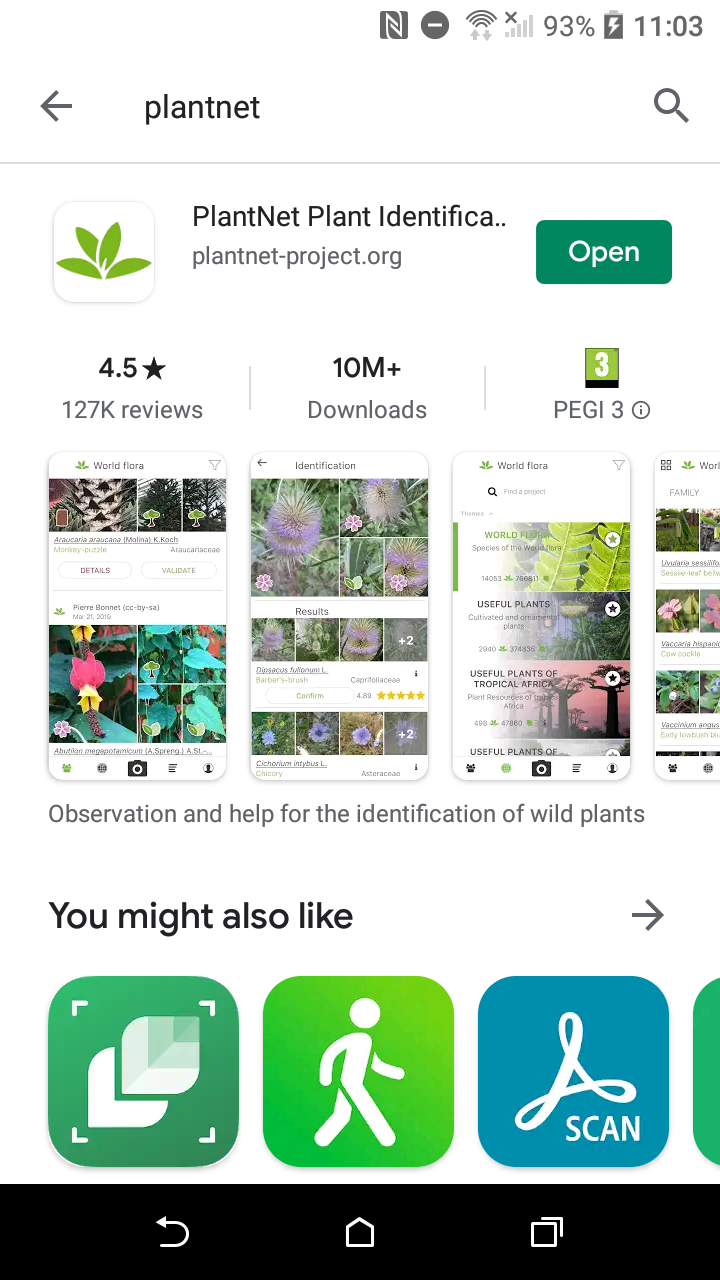Screen dimensions: 720x1280
Task: Open the Identification screenshot
Action: click(339, 616)
